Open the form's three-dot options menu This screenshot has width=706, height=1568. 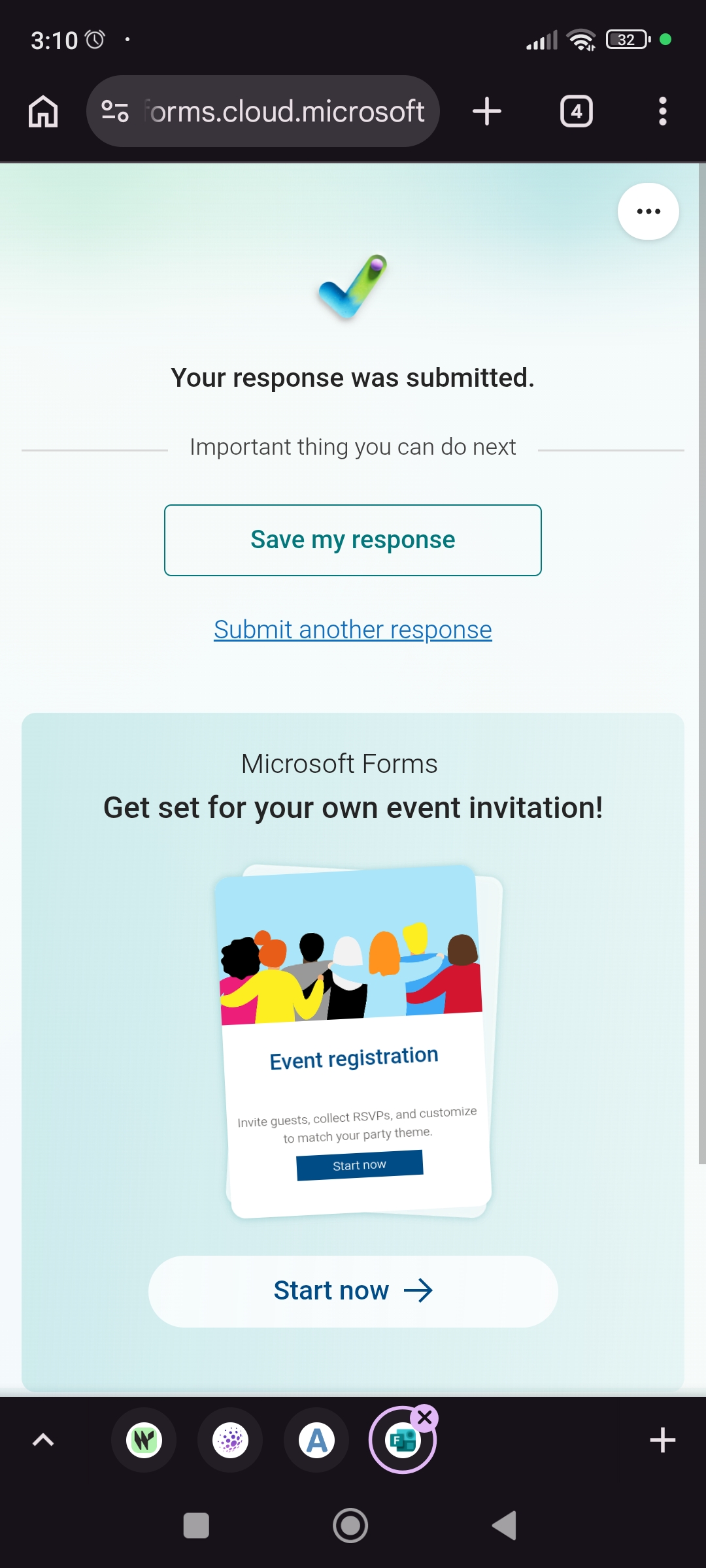pos(648,211)
